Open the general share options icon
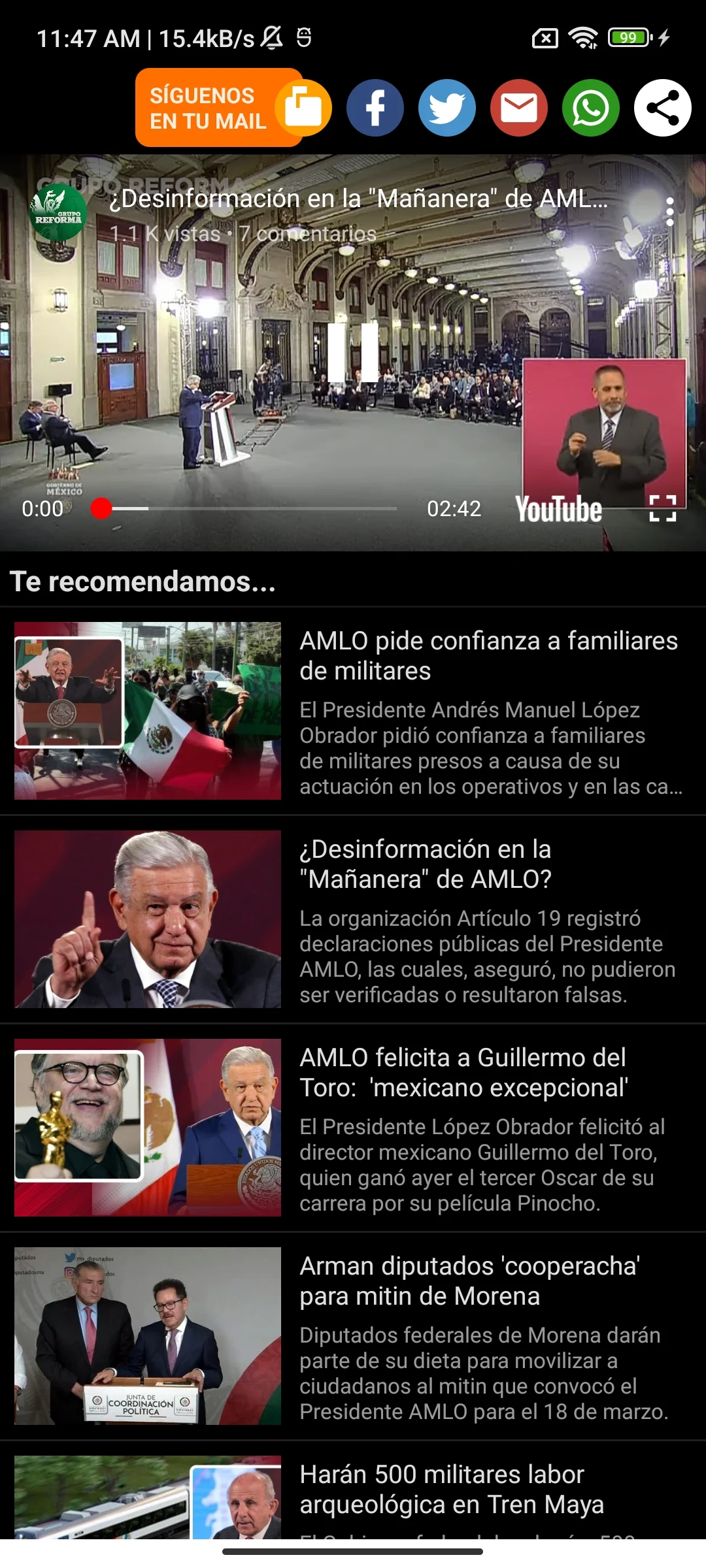The image size is (706, 1568). click(662, 108)
